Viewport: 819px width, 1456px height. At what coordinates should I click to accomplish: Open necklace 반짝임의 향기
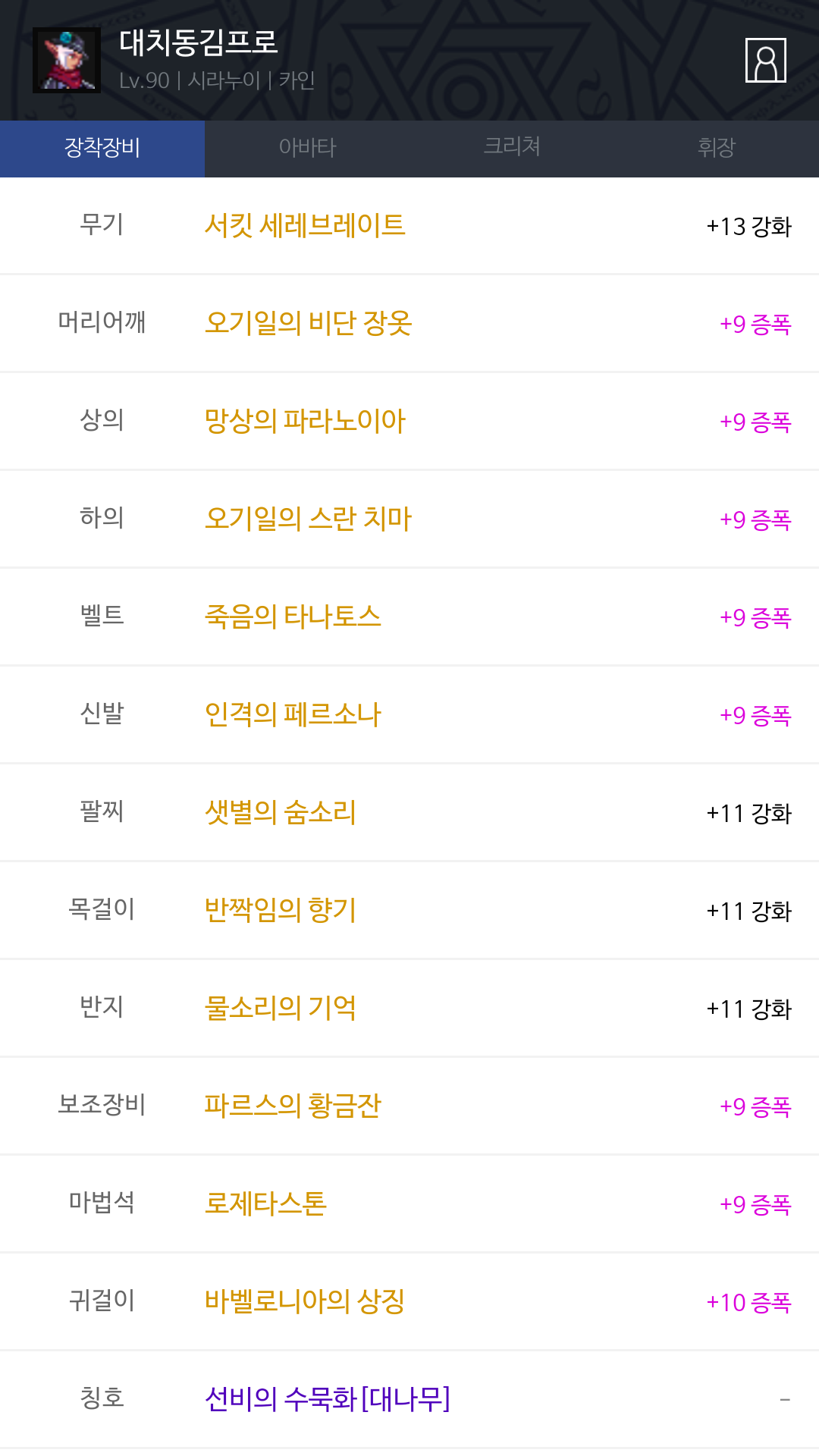[x=281, y=910]
